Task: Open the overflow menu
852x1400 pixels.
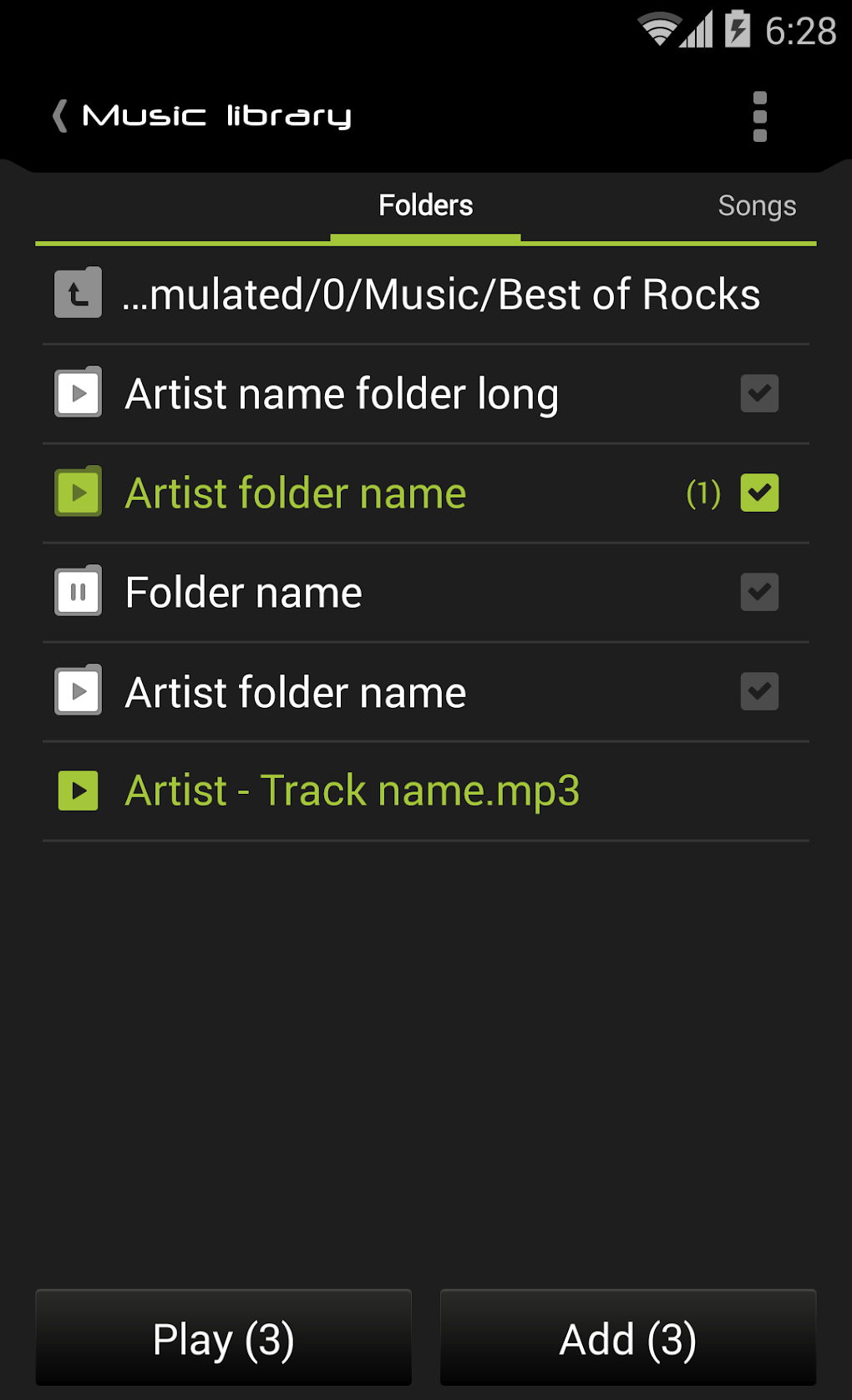Action: tap(759, 117)
